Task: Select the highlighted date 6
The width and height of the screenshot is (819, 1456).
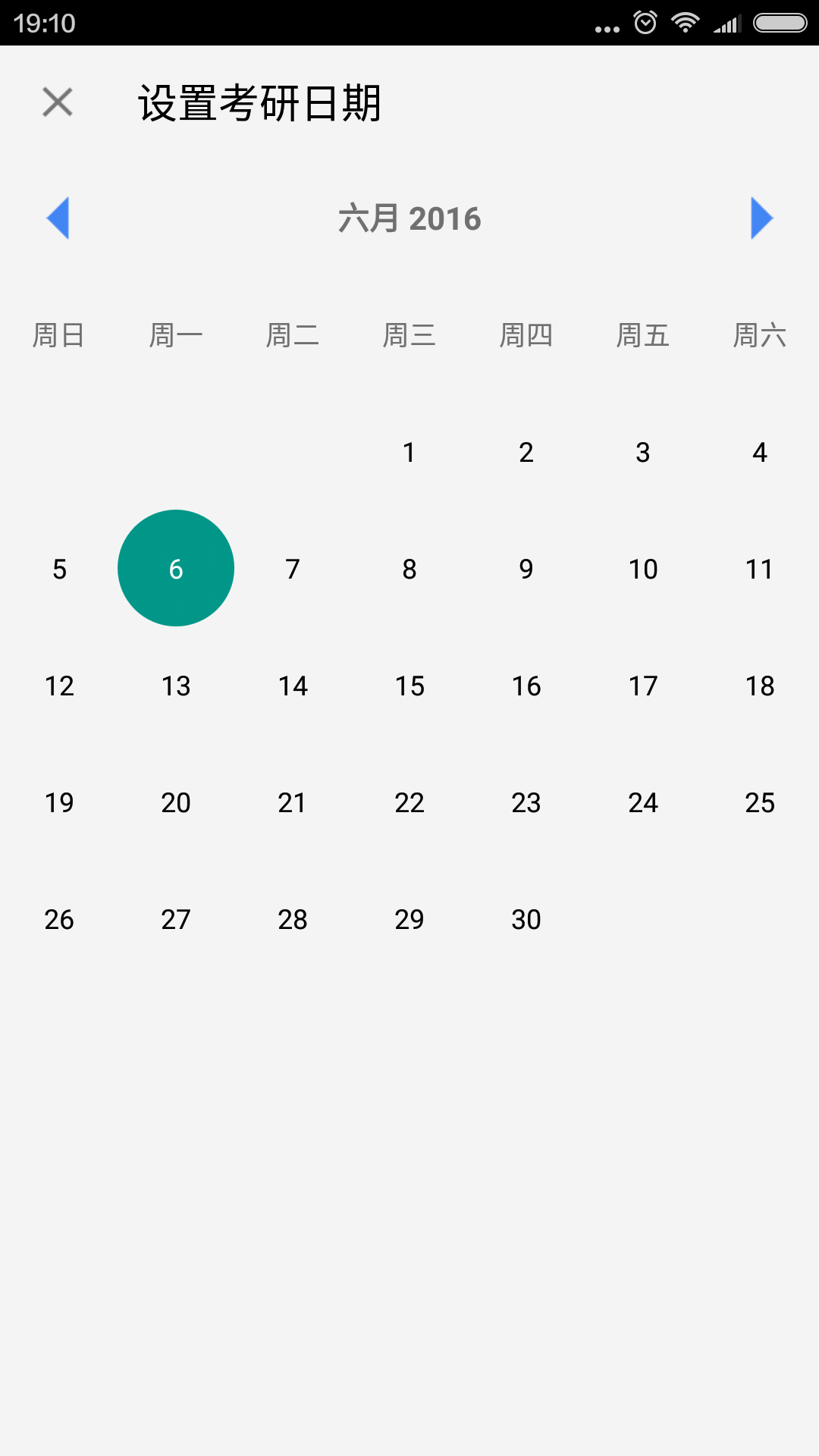Action: point(176,569)
